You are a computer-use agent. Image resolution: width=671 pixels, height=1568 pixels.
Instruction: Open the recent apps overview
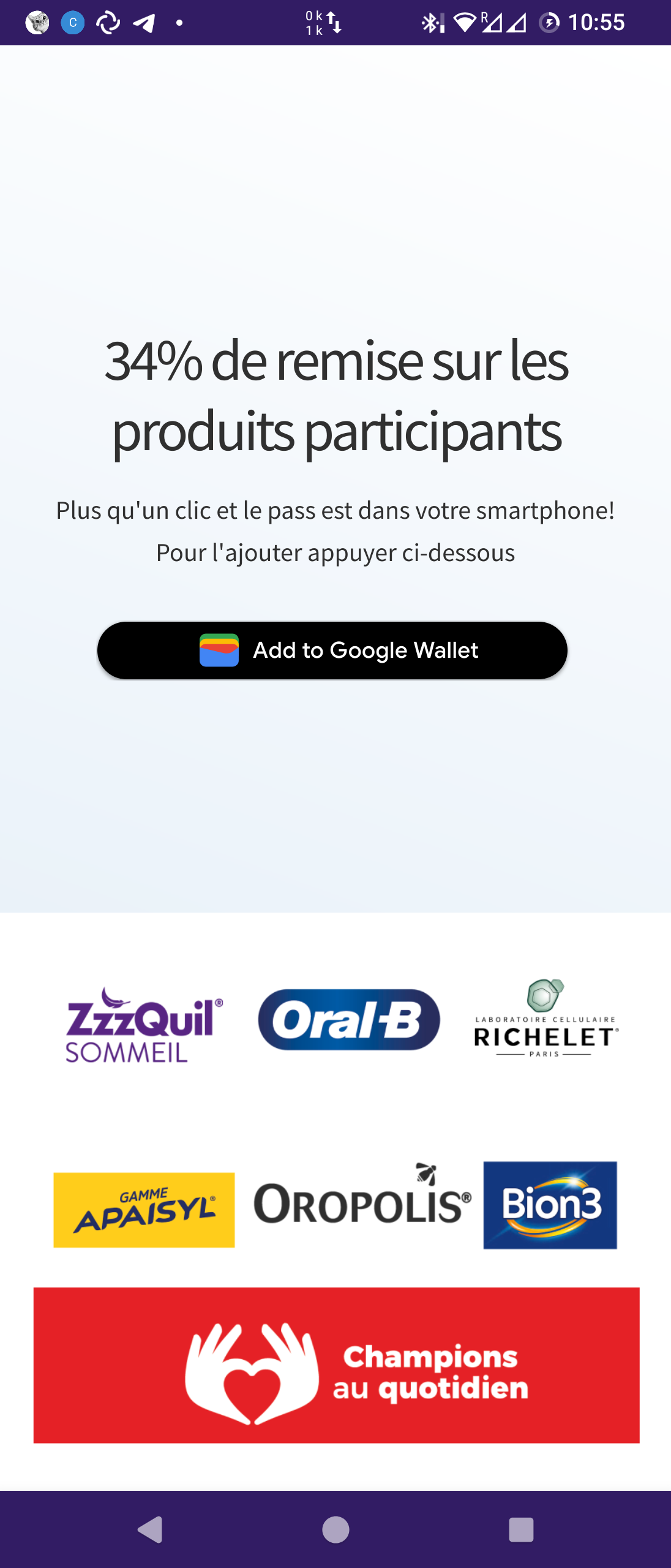pyautogui.click(x=521, y=1529)
